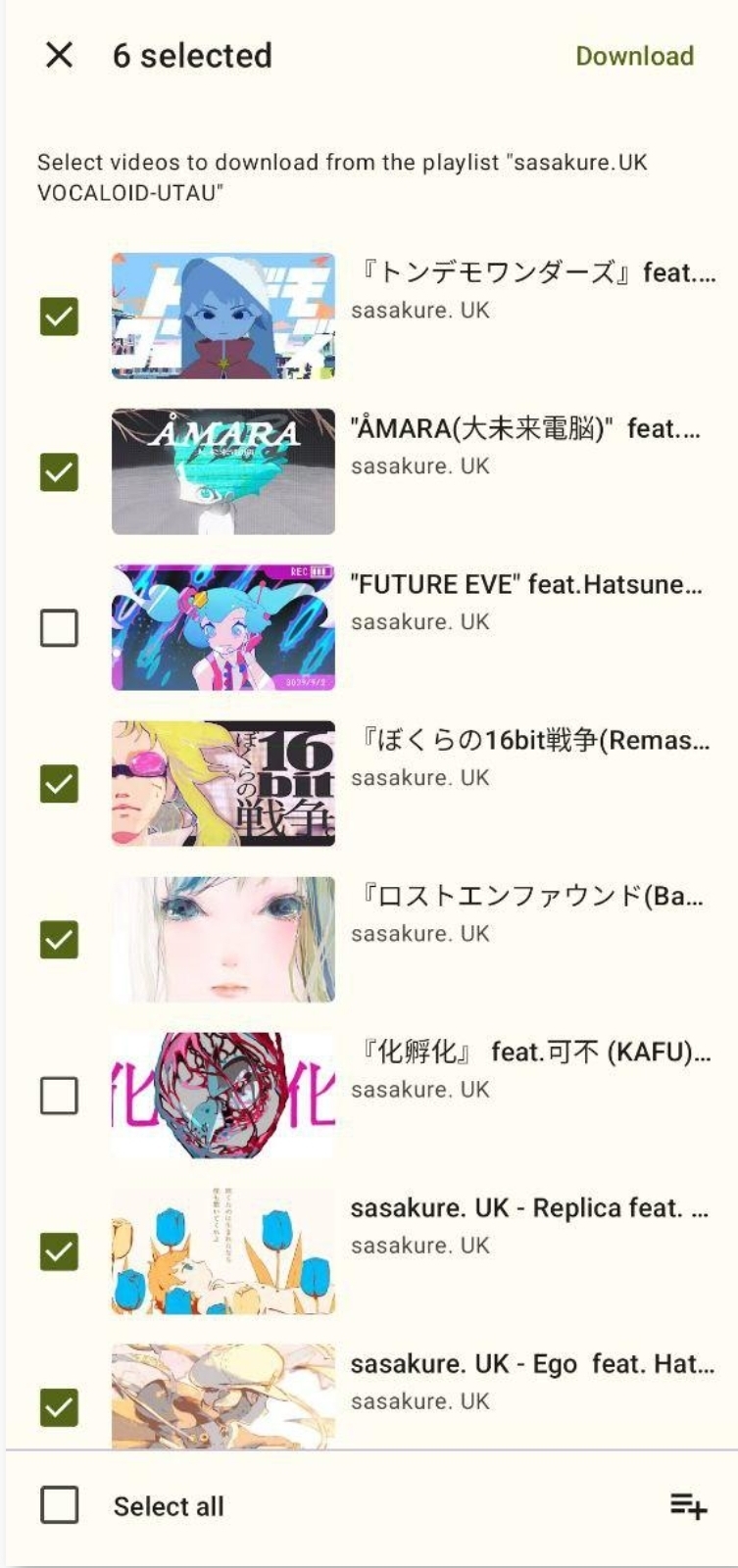Uncheck the Replica feat. video checkbox

pos(59,1251)
